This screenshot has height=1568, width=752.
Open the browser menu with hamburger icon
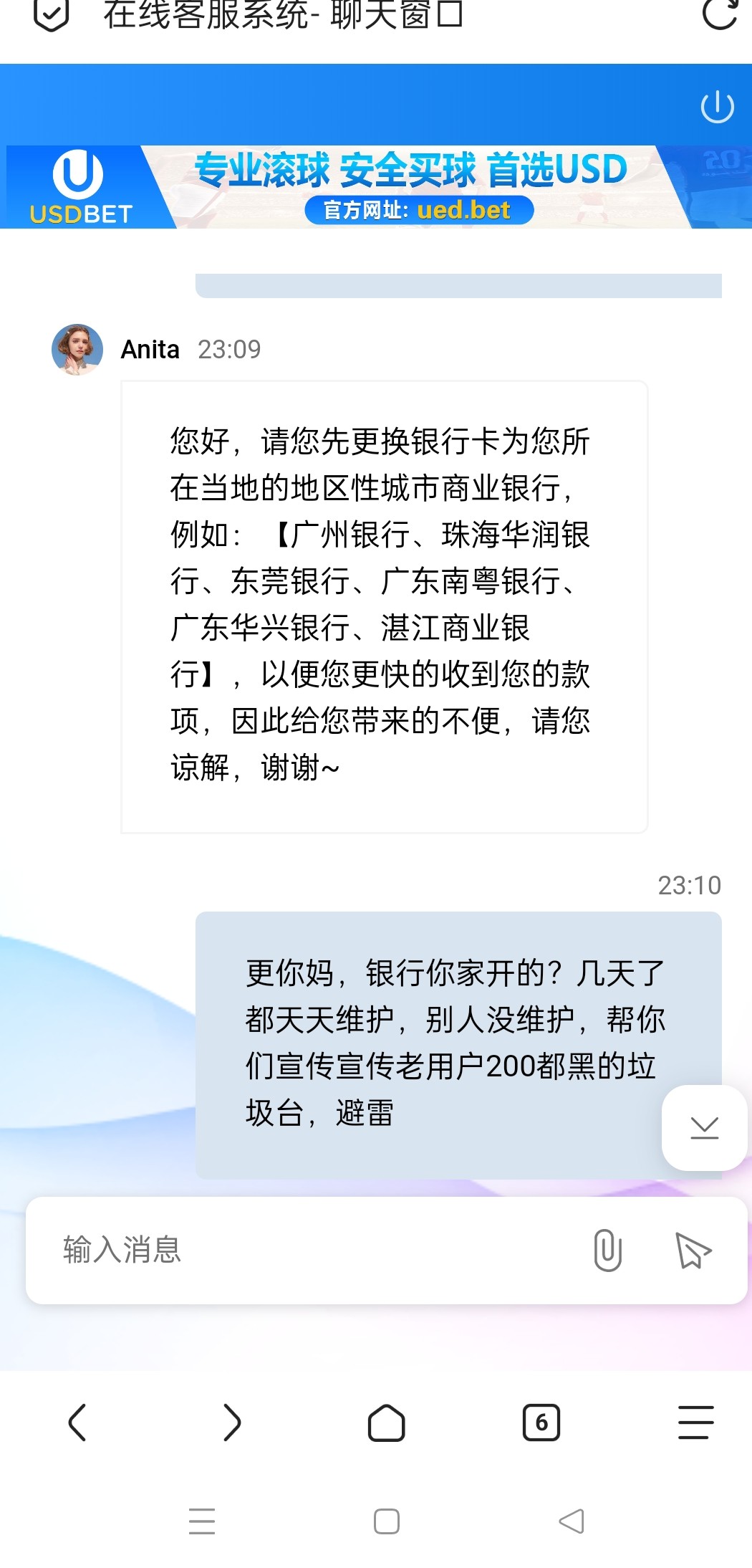point(694,1423)
